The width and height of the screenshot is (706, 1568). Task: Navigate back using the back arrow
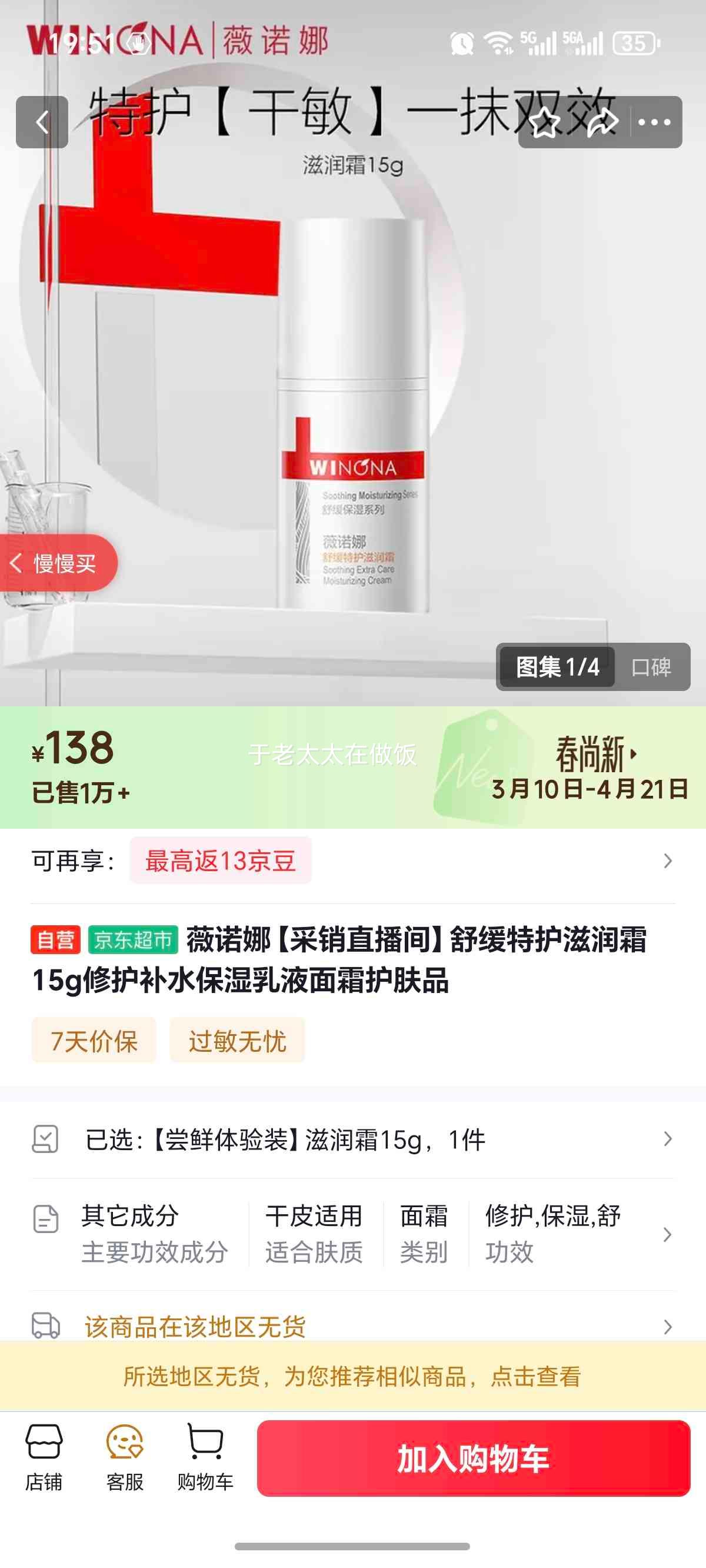pos(41,121)
